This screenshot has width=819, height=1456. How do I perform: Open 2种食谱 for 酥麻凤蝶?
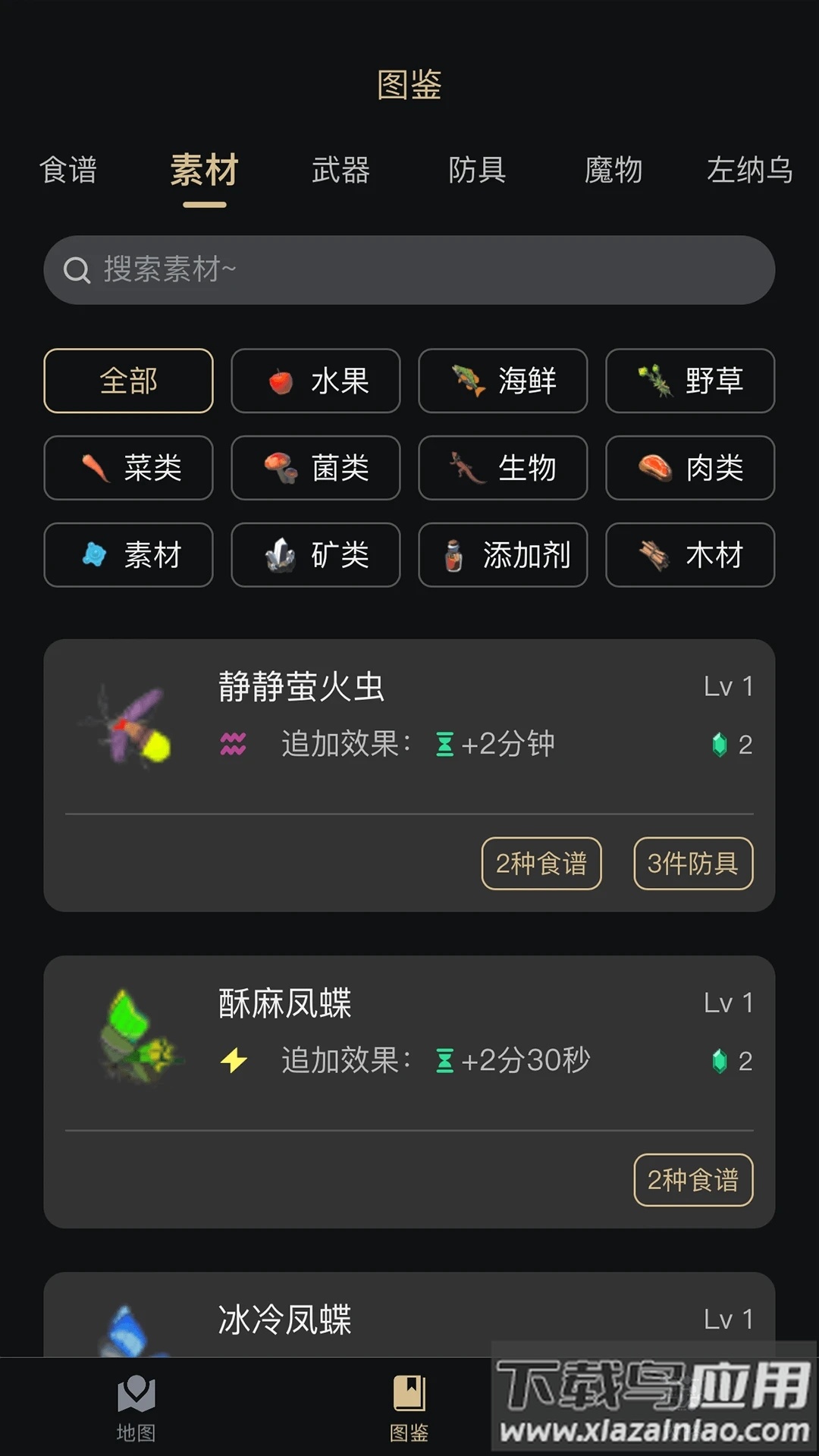coord(692,1181)
